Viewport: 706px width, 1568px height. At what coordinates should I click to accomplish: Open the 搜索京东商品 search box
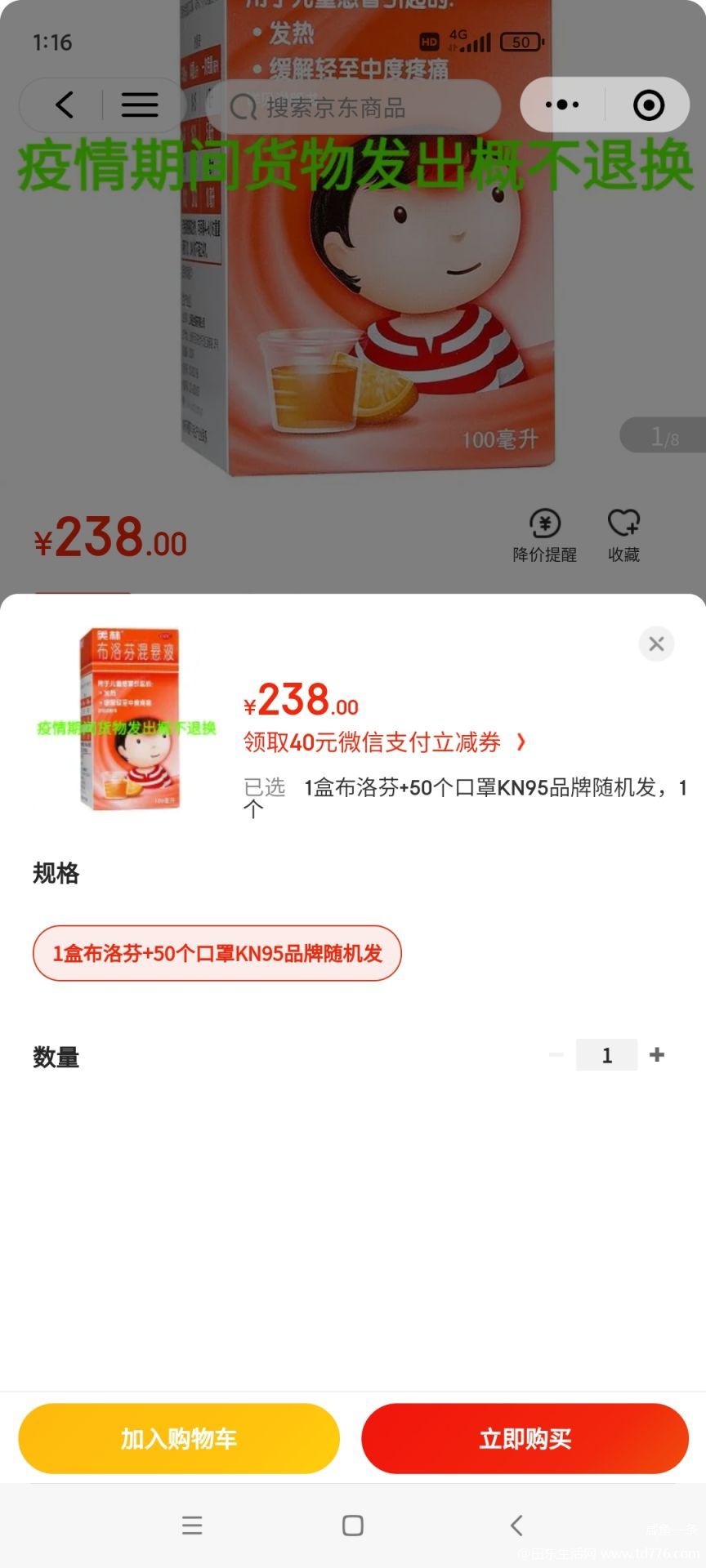pyautogui.click(x=353, y=107)
